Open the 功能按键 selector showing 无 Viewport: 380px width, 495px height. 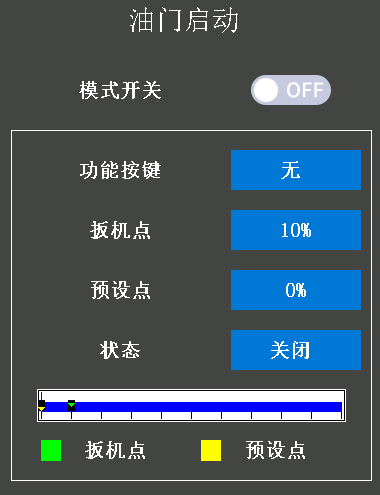(296, 170)
